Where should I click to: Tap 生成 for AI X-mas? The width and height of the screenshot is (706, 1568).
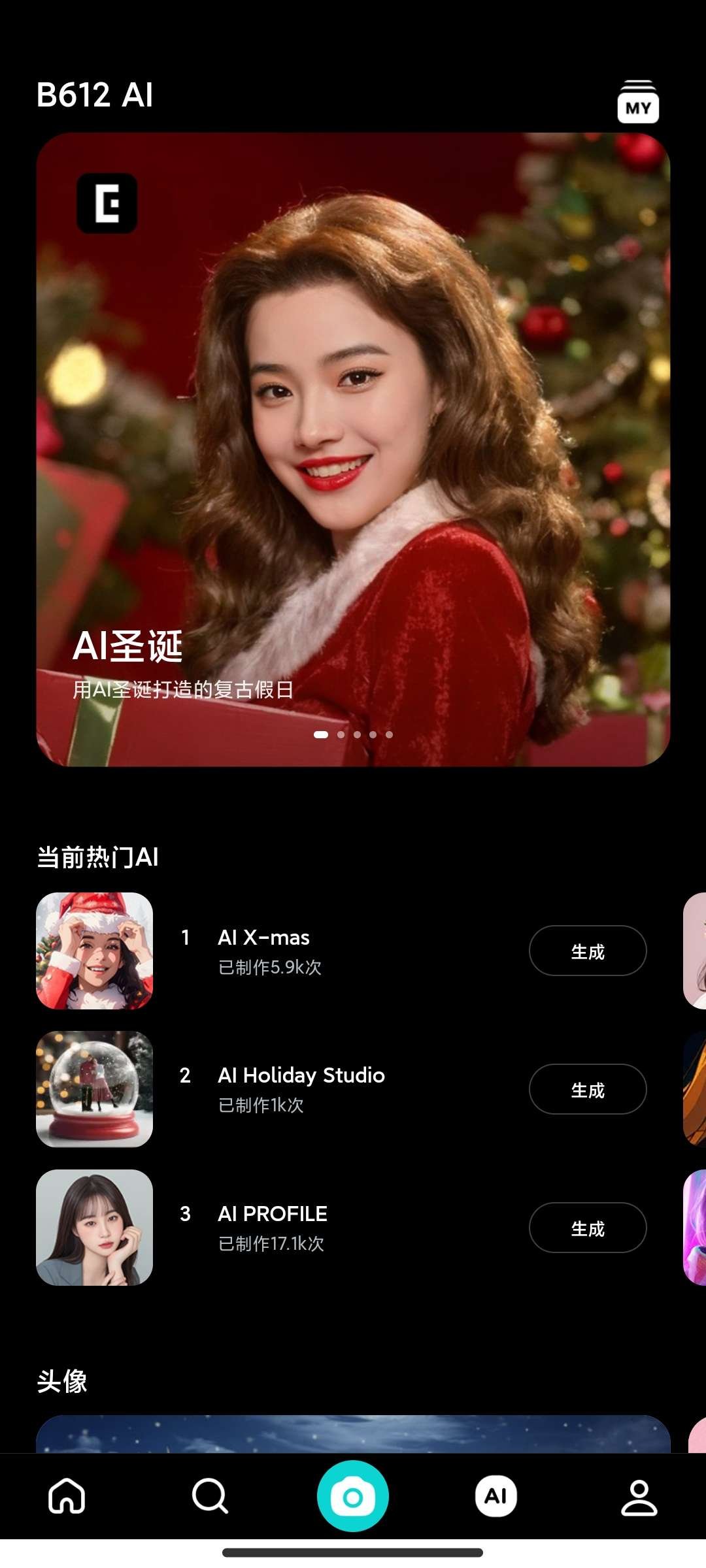587,951
